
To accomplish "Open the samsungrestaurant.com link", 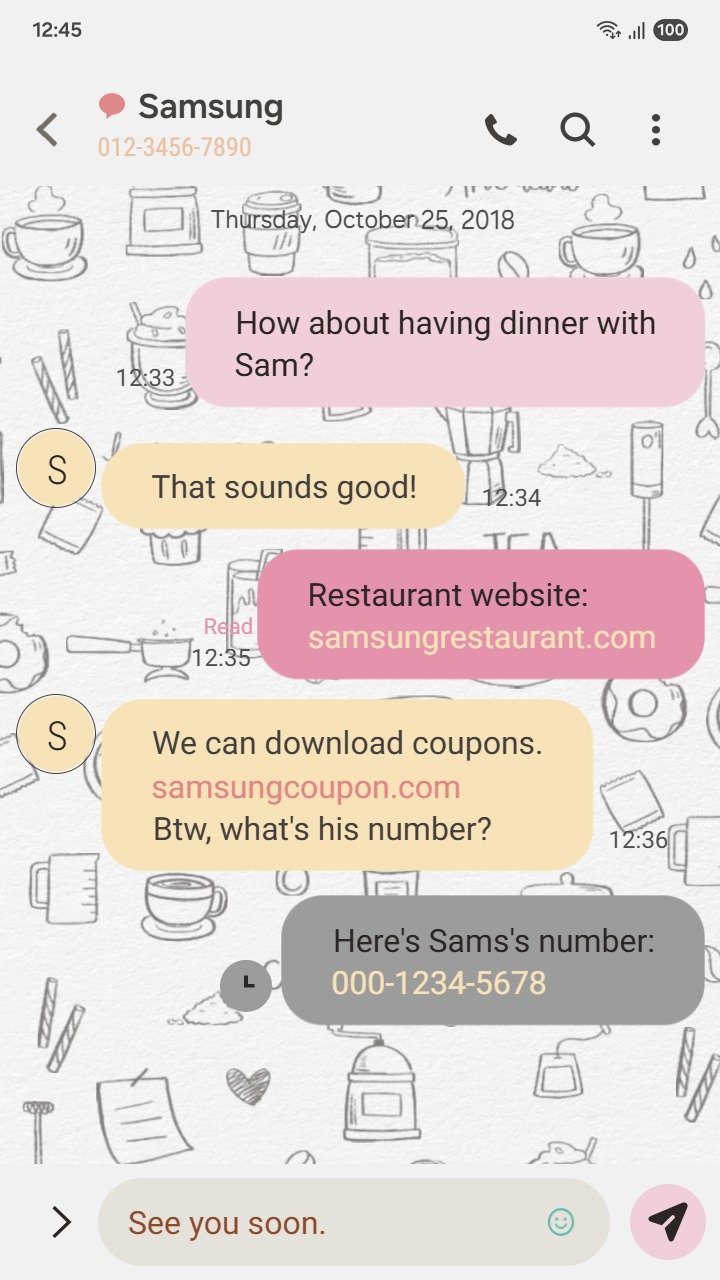I will click(x=481, y=637).
